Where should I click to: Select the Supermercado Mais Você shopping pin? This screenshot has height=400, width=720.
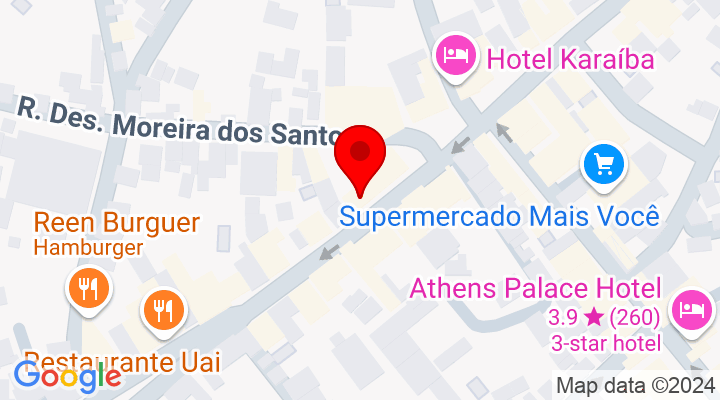click(604, 164)
